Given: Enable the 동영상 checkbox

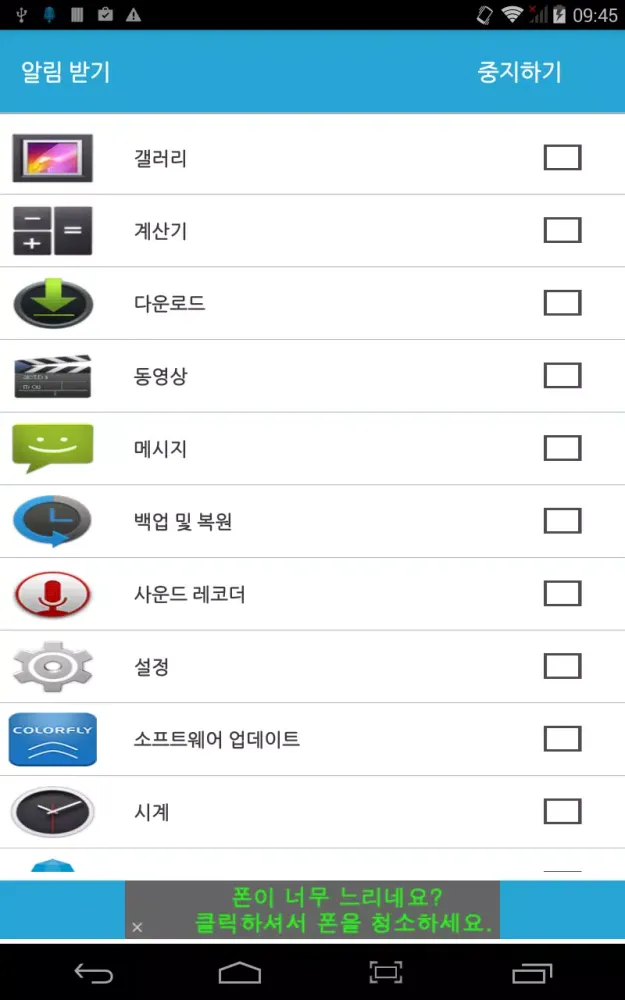Looking at the screenshot, I should pyautogui.click(x=562, y=376).
